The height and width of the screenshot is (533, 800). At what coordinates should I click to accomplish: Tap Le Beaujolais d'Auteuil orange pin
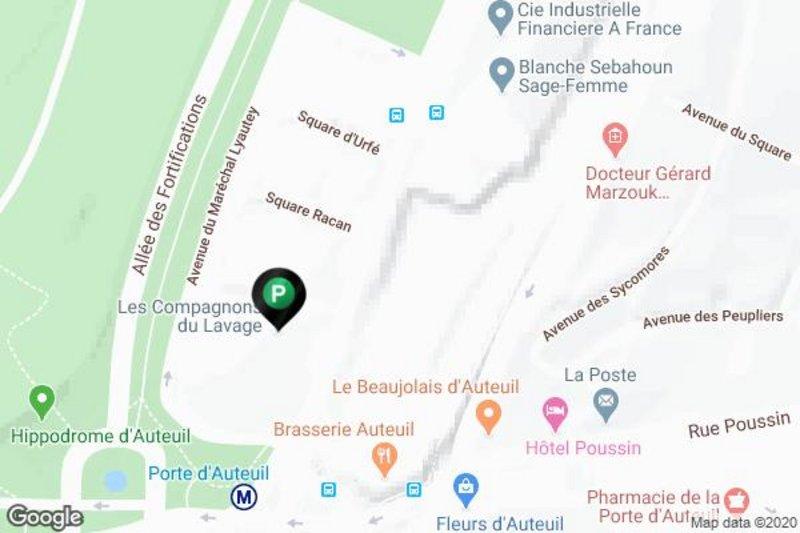(x=487, y=414)
